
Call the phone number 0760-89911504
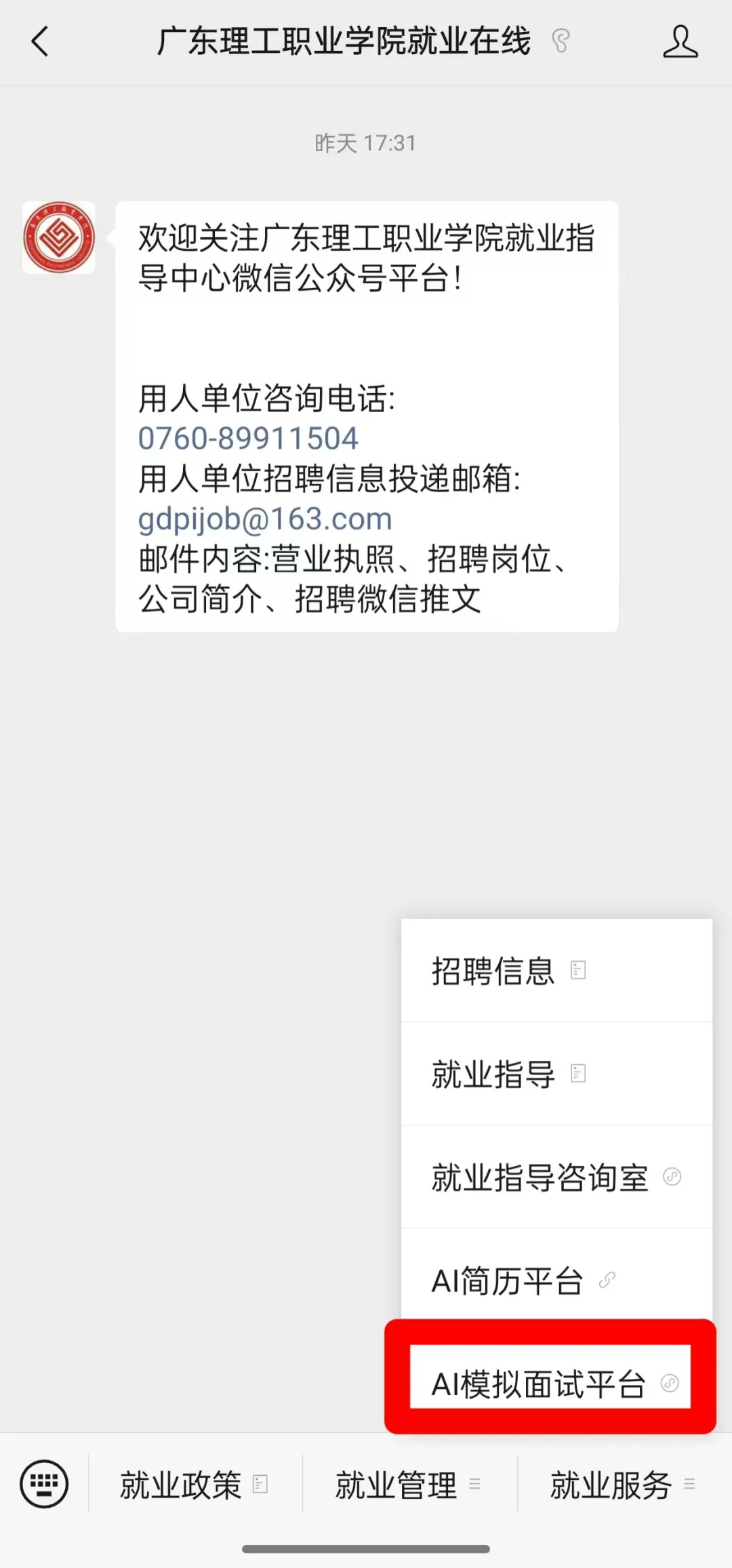click(248, 438)
